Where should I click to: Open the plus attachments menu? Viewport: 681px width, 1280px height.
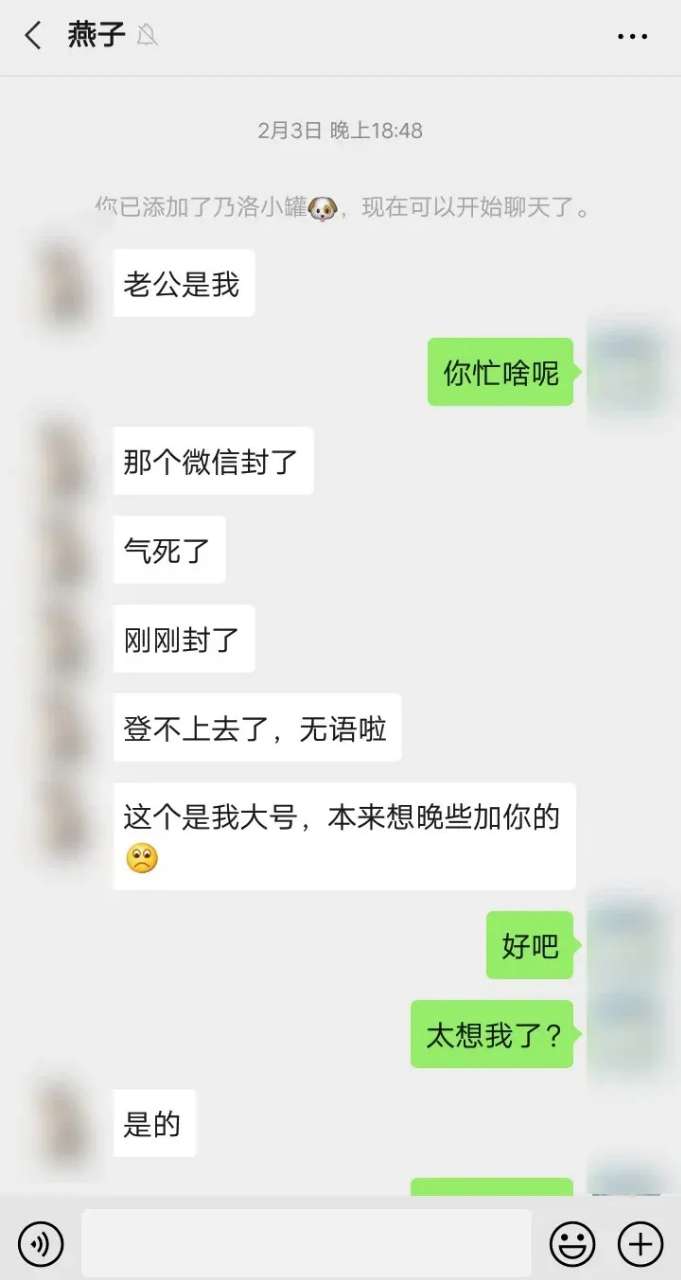coord(640,1244)
